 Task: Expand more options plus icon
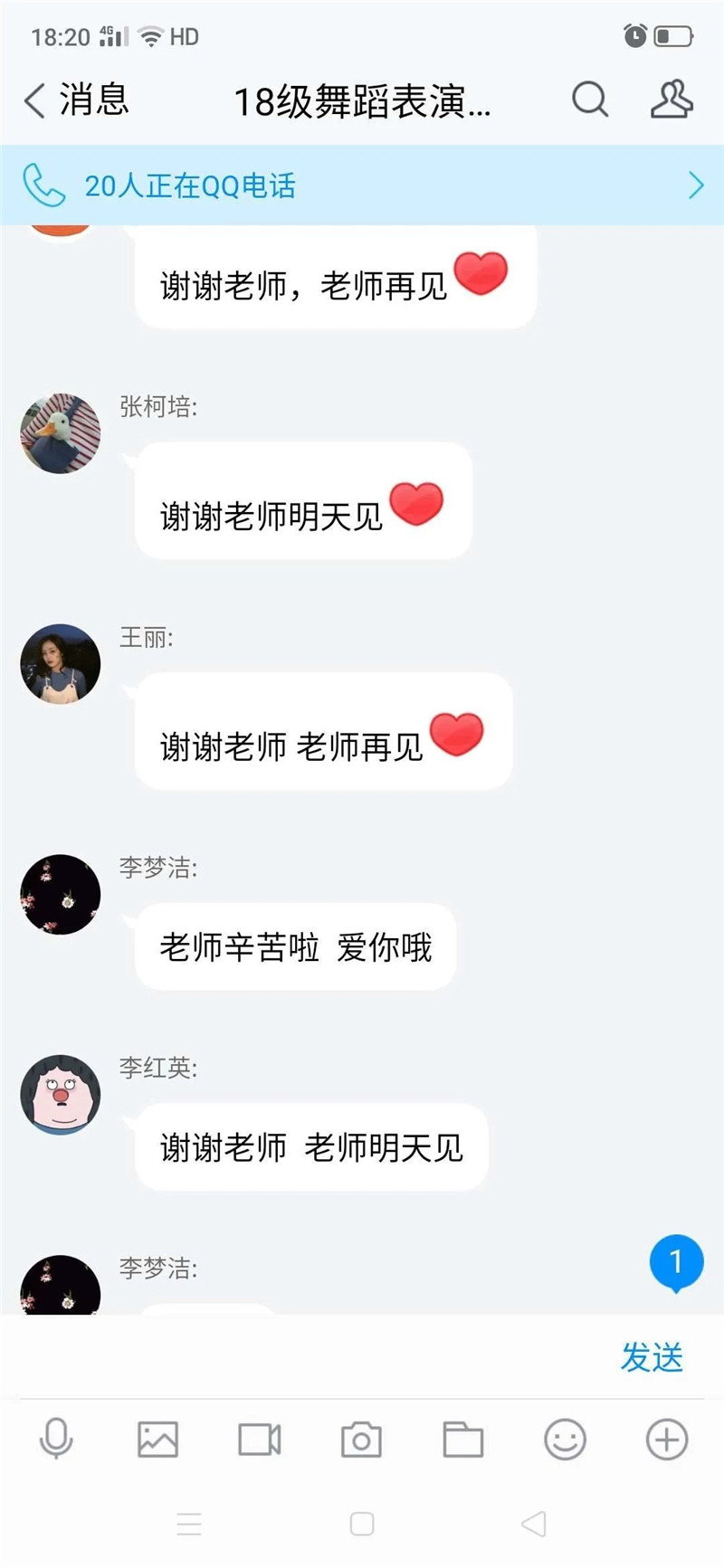click(667, 1439)
